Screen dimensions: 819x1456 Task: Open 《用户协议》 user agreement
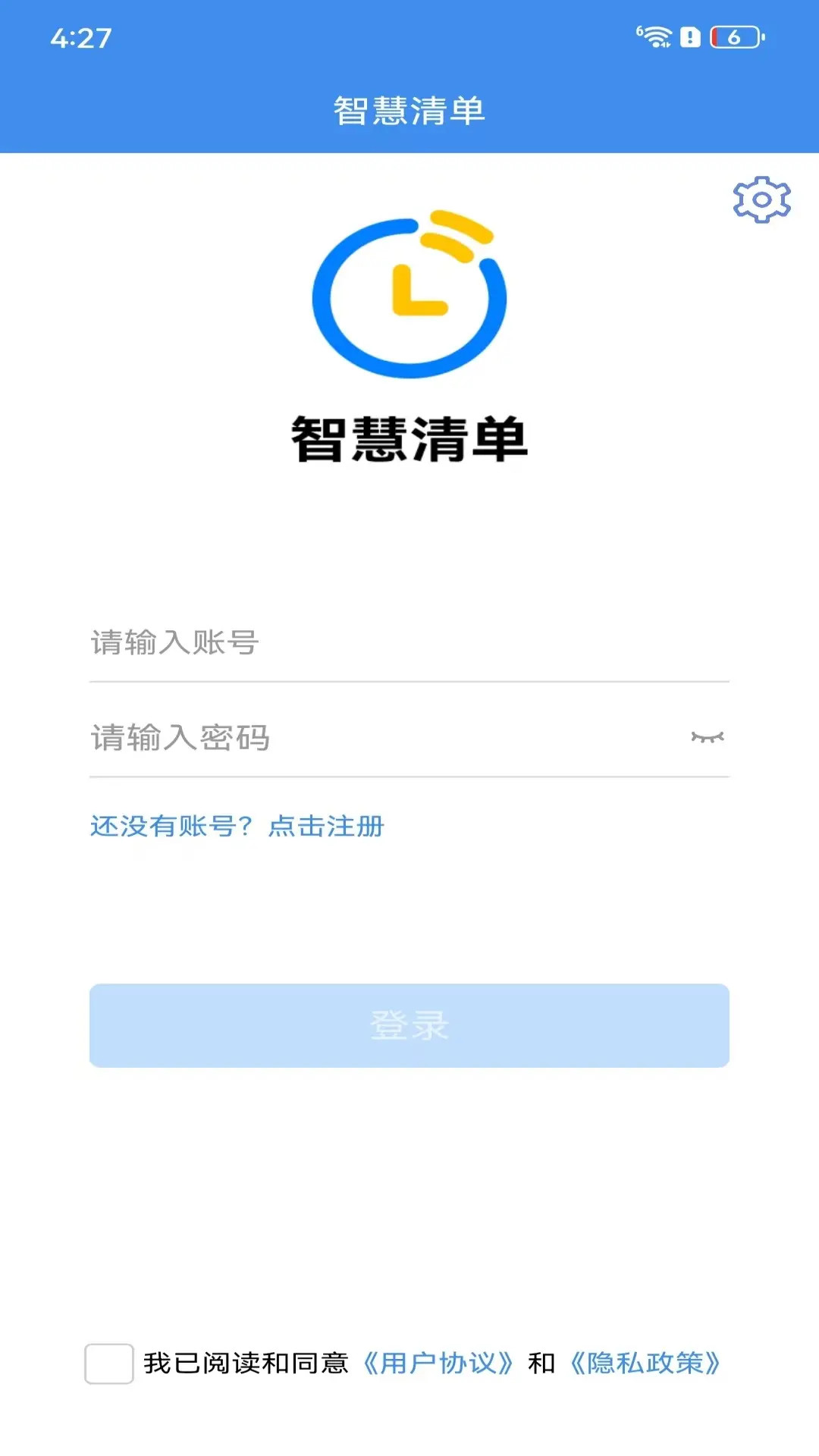point(438,1364)
